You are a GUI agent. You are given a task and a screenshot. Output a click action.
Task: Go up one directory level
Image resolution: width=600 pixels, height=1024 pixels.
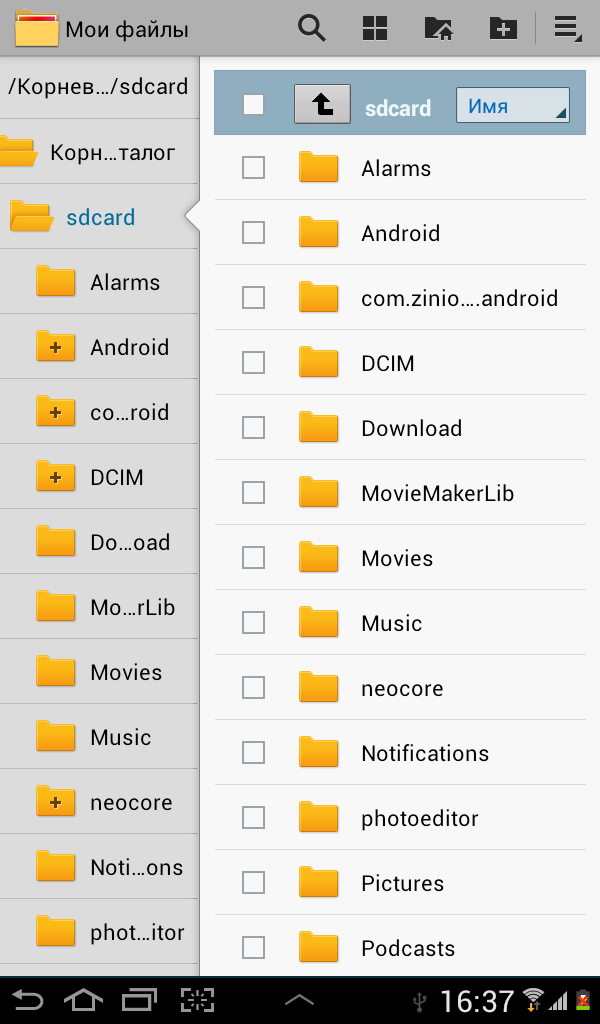coord(323,104)
